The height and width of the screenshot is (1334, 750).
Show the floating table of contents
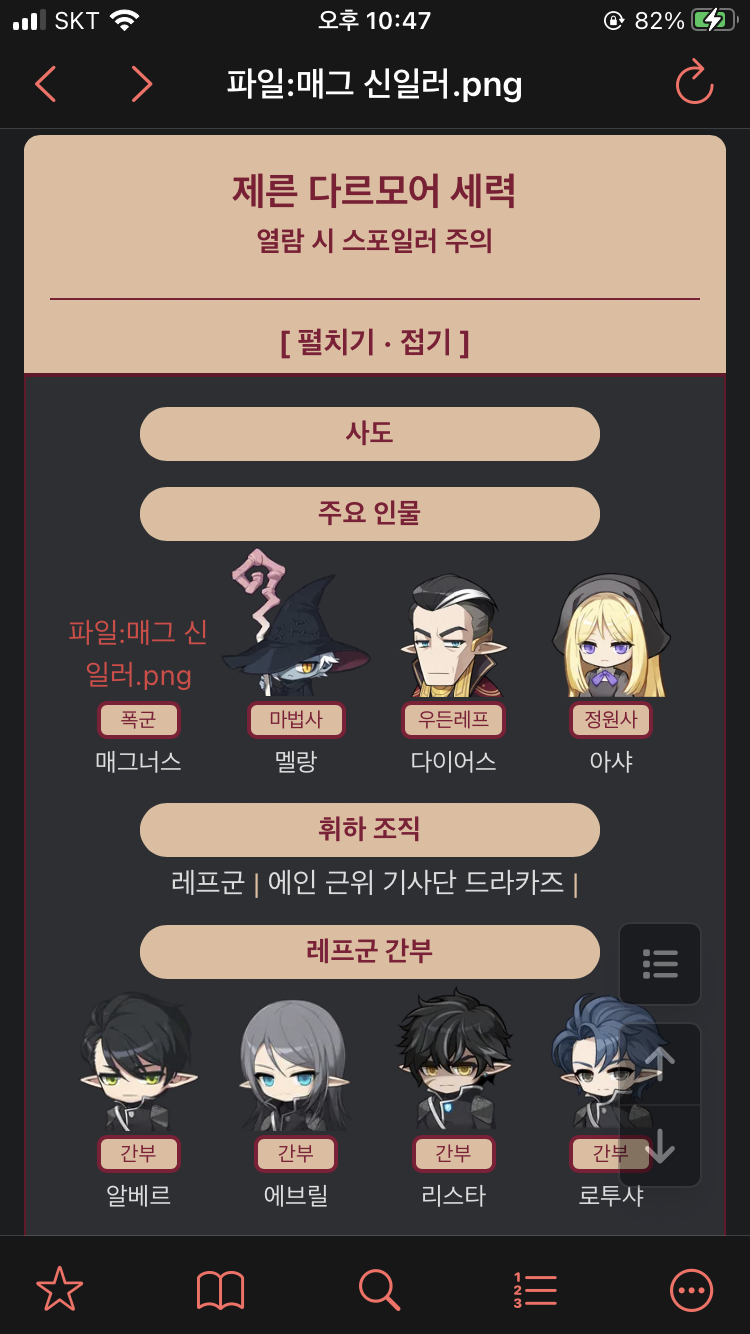660,964
